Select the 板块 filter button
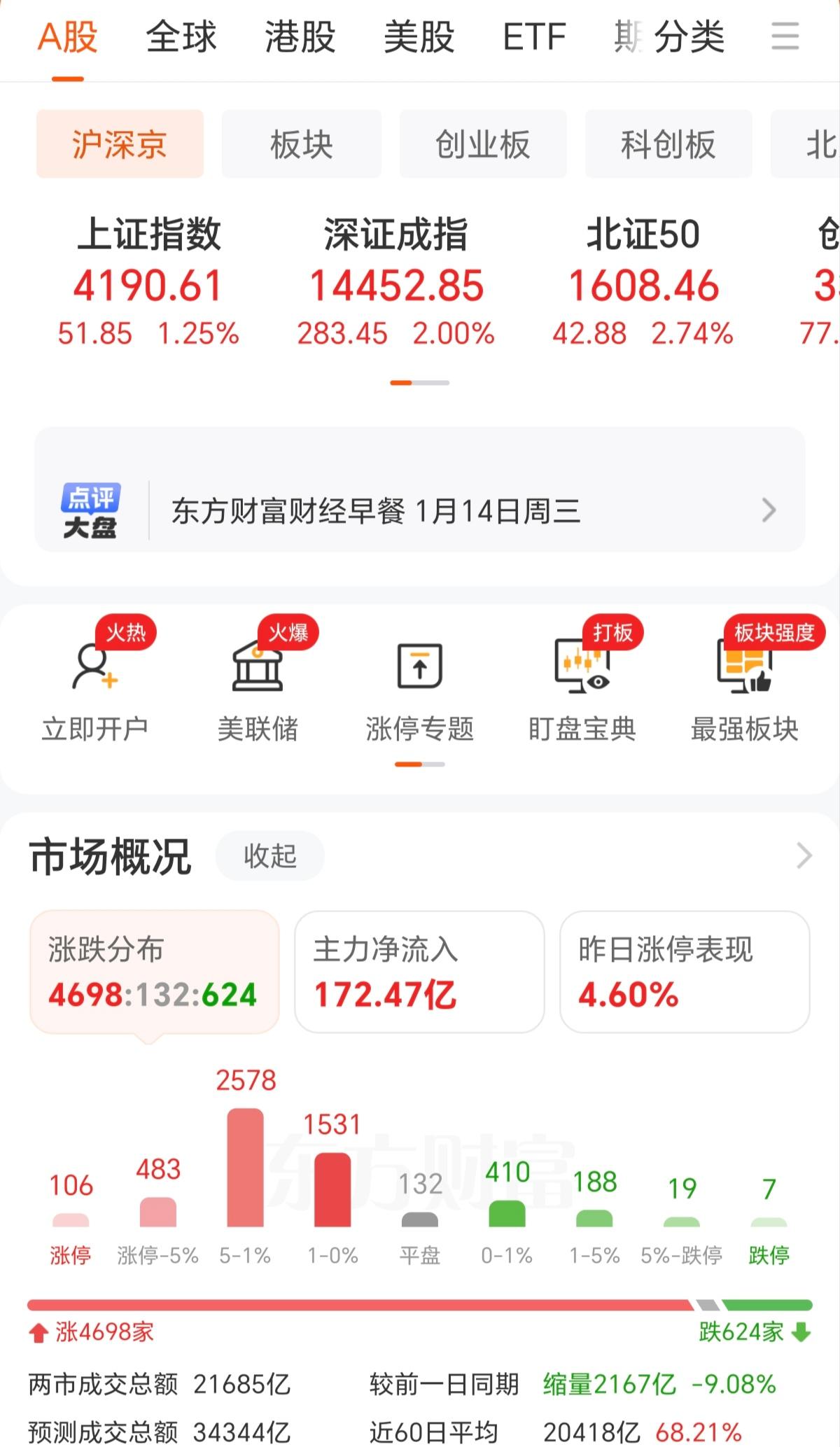 pos(301,144)
